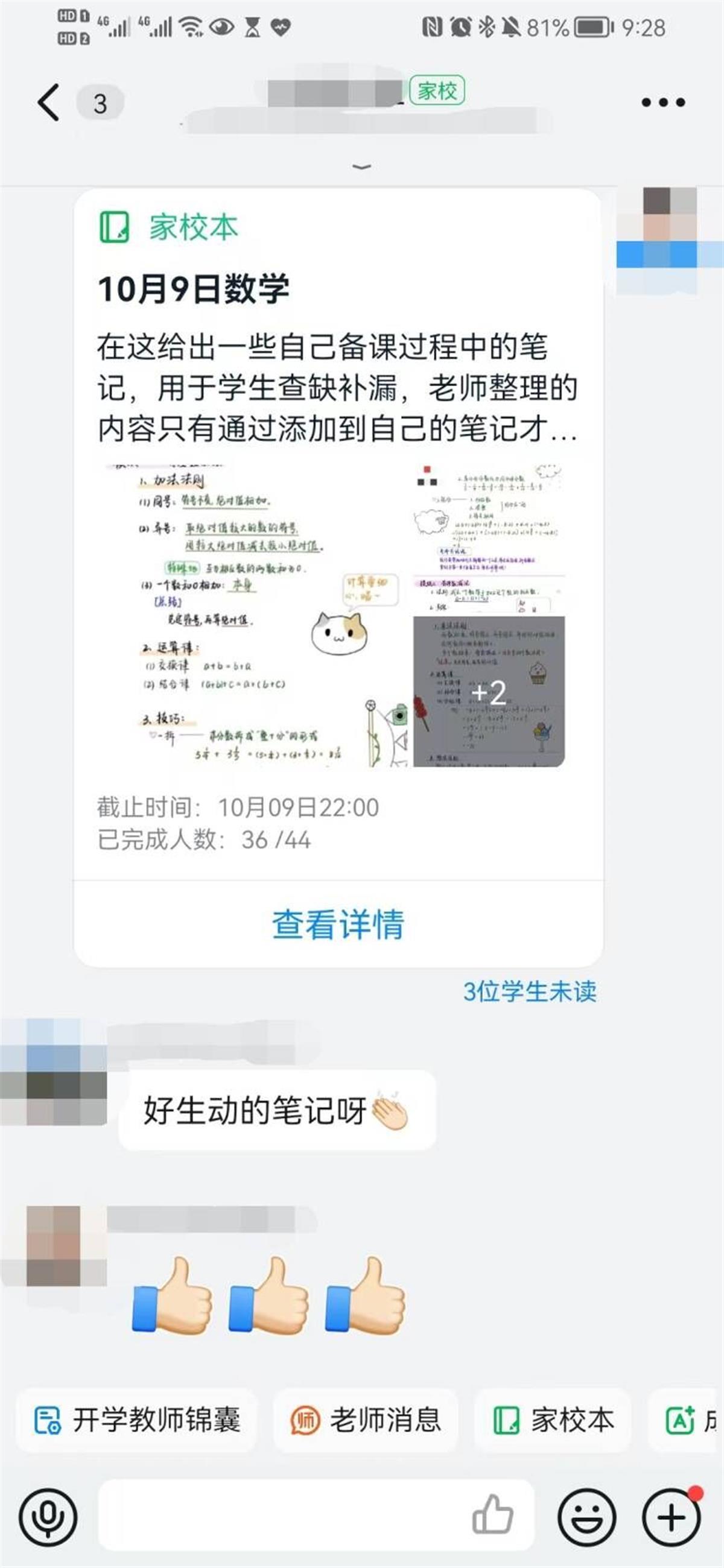Image resolution: width=724 pixels, height=1568 pixels.
Task: Open the 老师消息 shortcut
Action: coord(366,1421)
